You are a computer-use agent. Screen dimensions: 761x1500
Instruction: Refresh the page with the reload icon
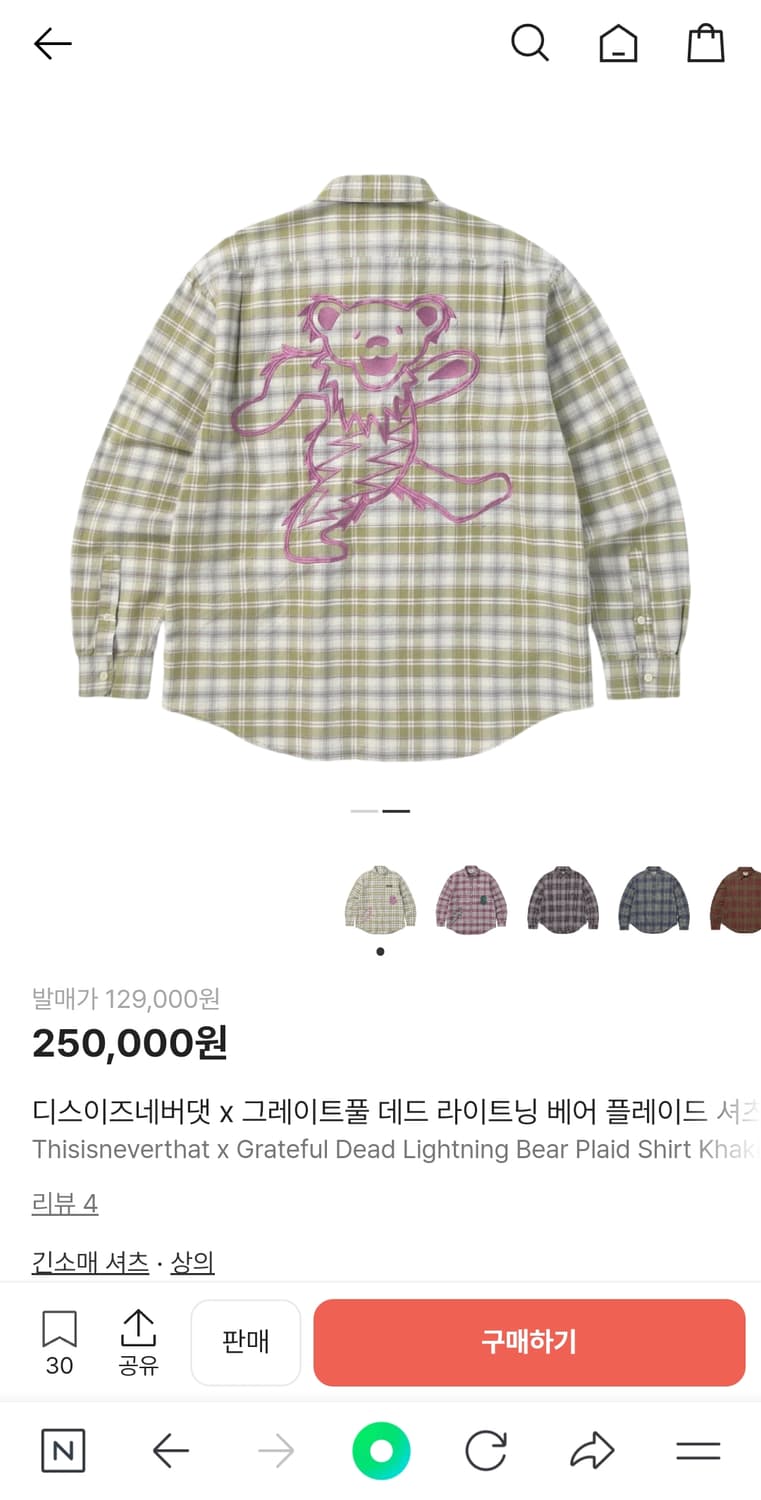pyautogui.click(x=486, y=1450)
